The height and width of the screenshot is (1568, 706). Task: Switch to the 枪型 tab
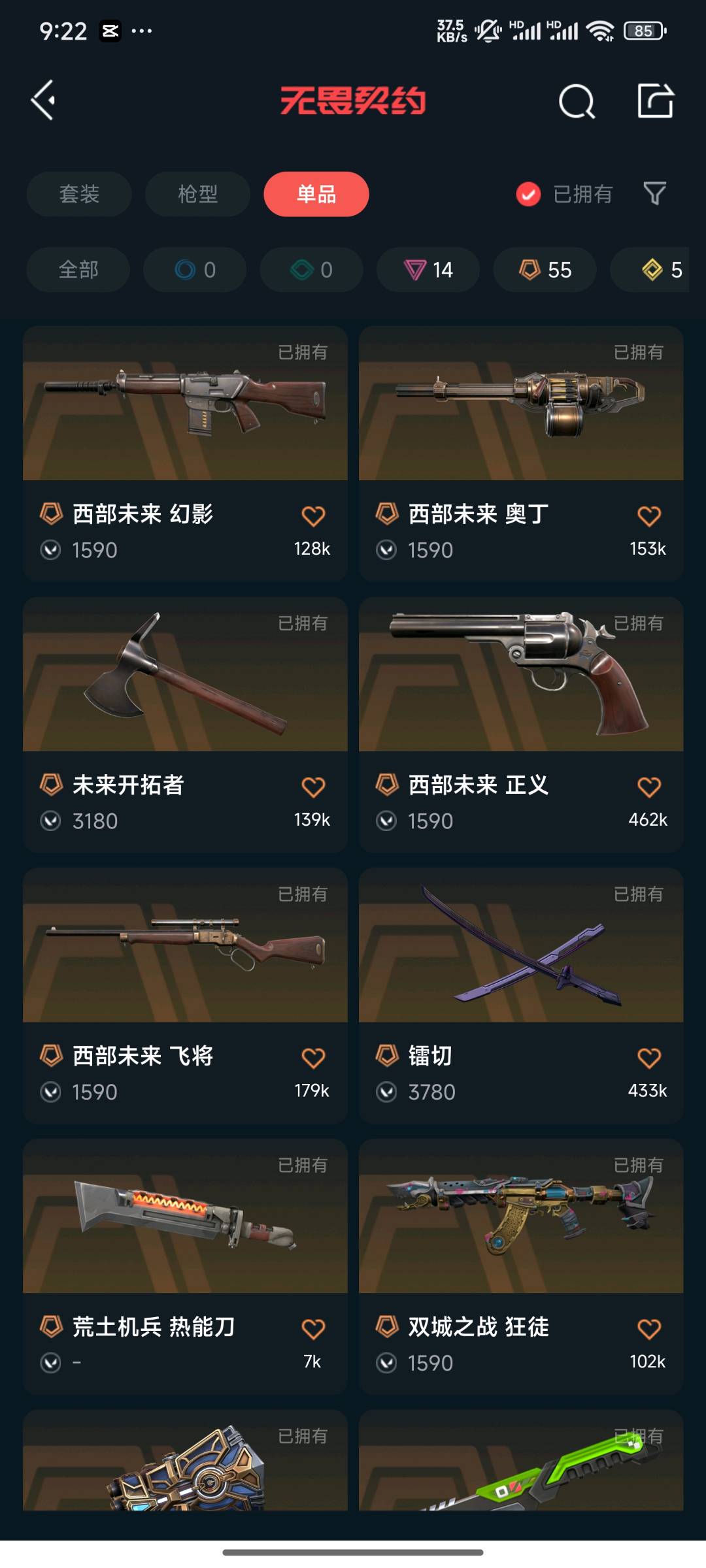pos(197,194)
